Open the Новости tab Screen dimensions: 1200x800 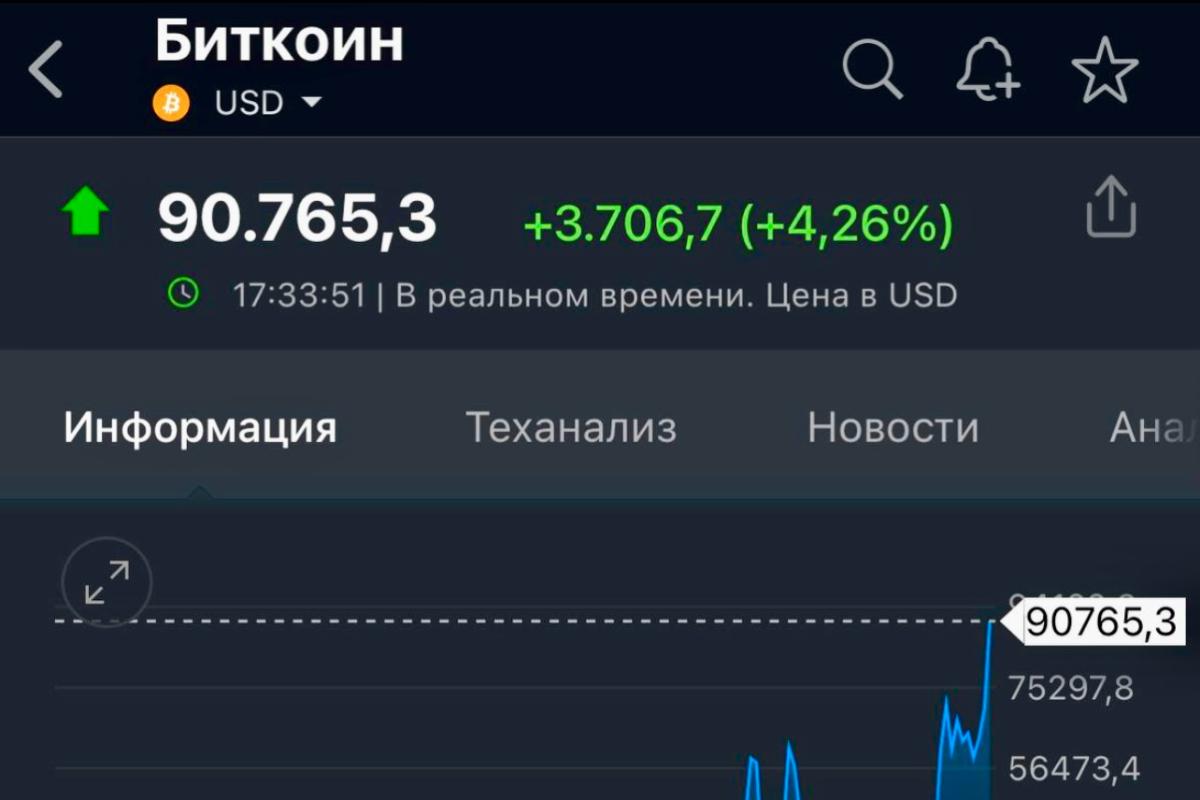click(893, 427)
